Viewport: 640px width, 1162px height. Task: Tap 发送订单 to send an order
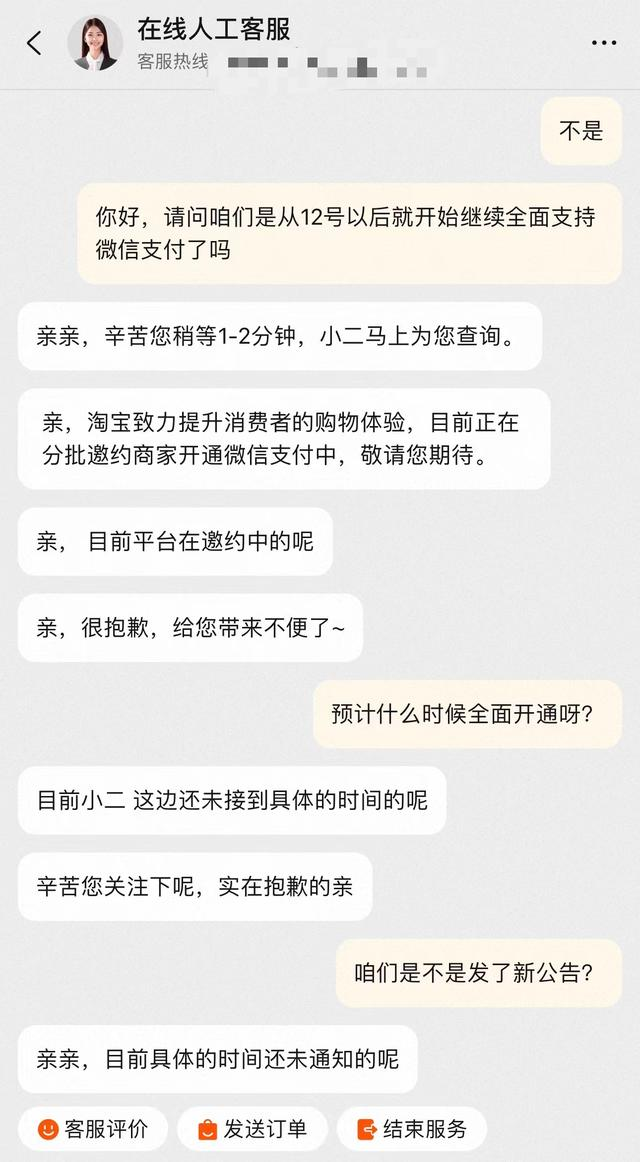252,1130
